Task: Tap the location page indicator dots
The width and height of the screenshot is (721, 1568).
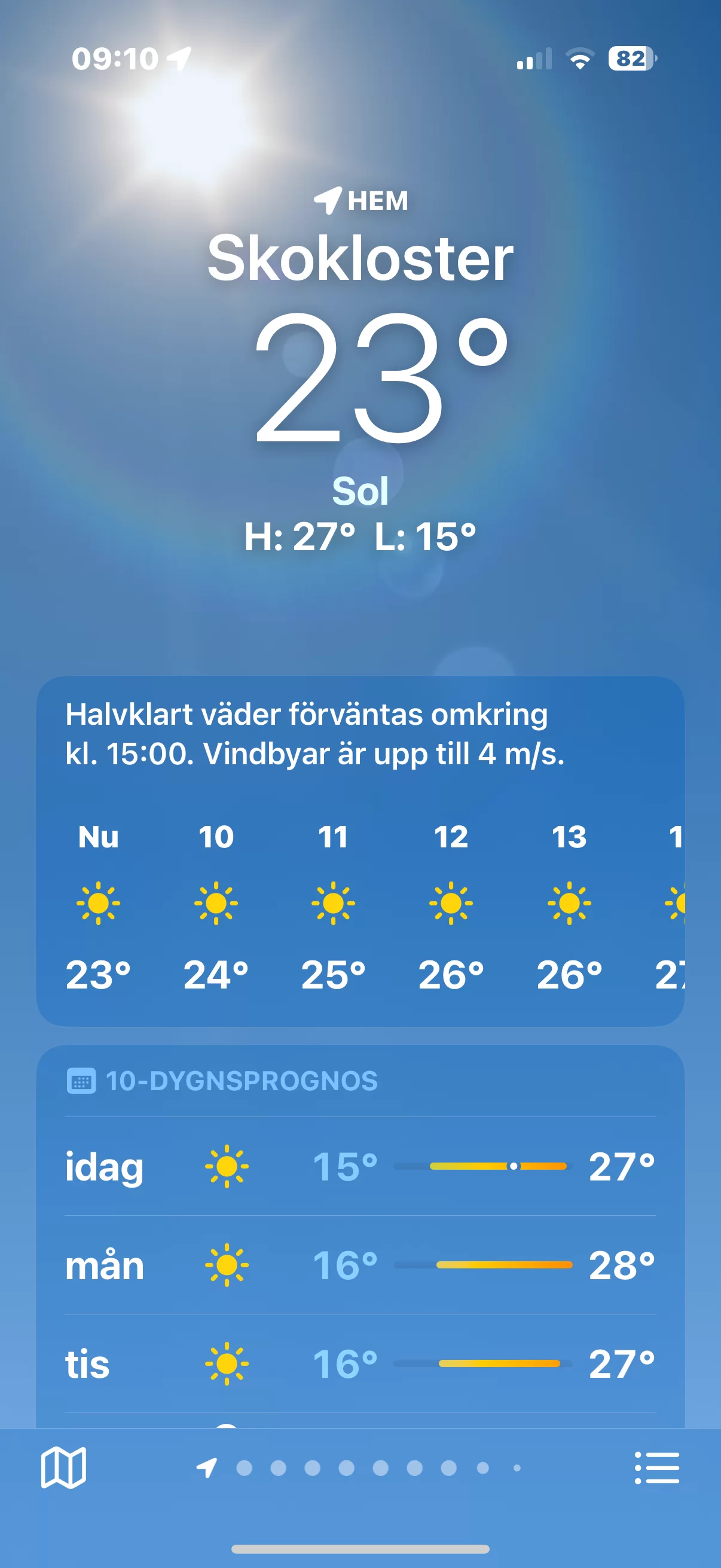Action: pos(359,1468)
